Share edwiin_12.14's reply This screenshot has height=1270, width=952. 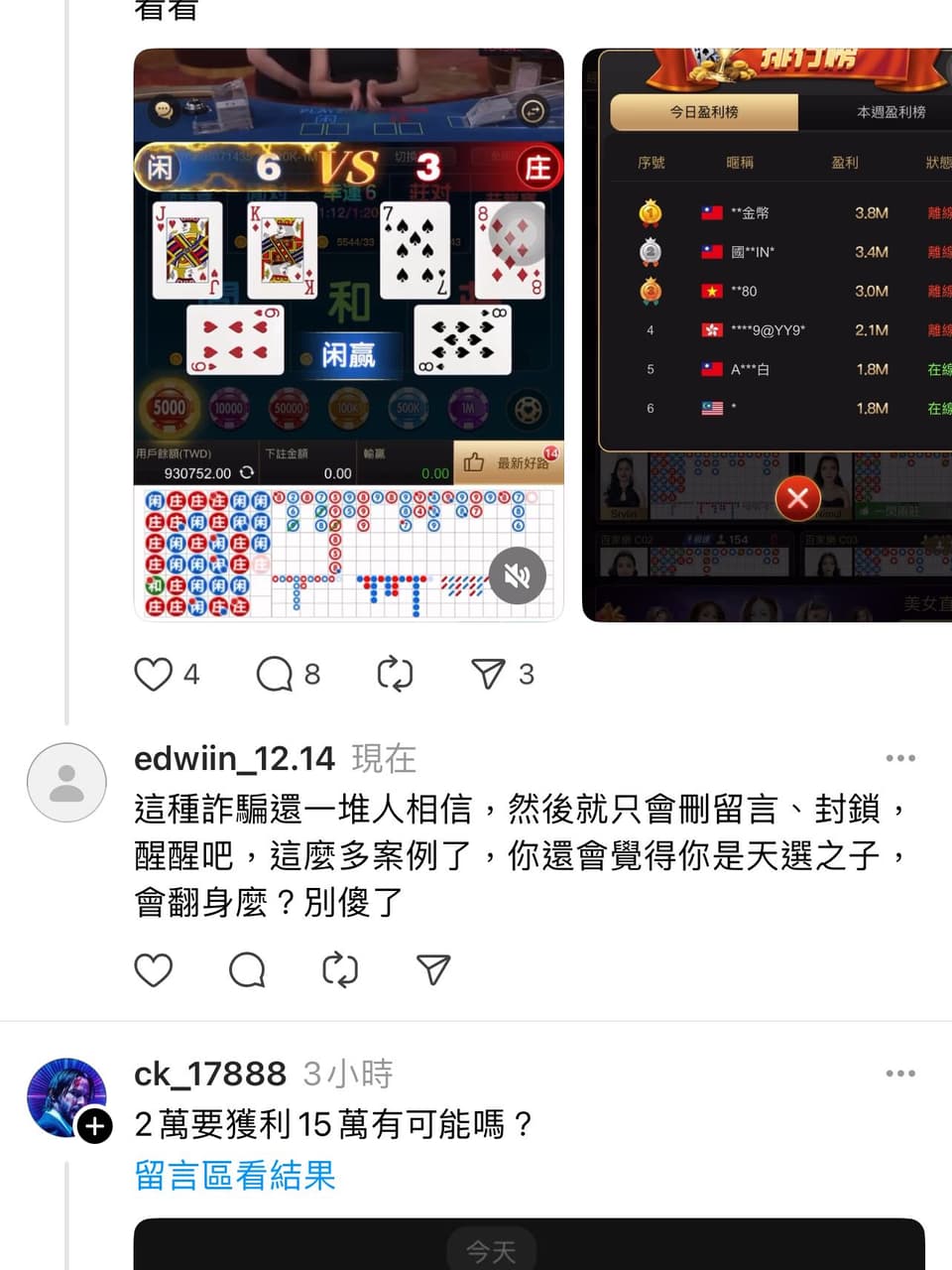tap(433, 969)
